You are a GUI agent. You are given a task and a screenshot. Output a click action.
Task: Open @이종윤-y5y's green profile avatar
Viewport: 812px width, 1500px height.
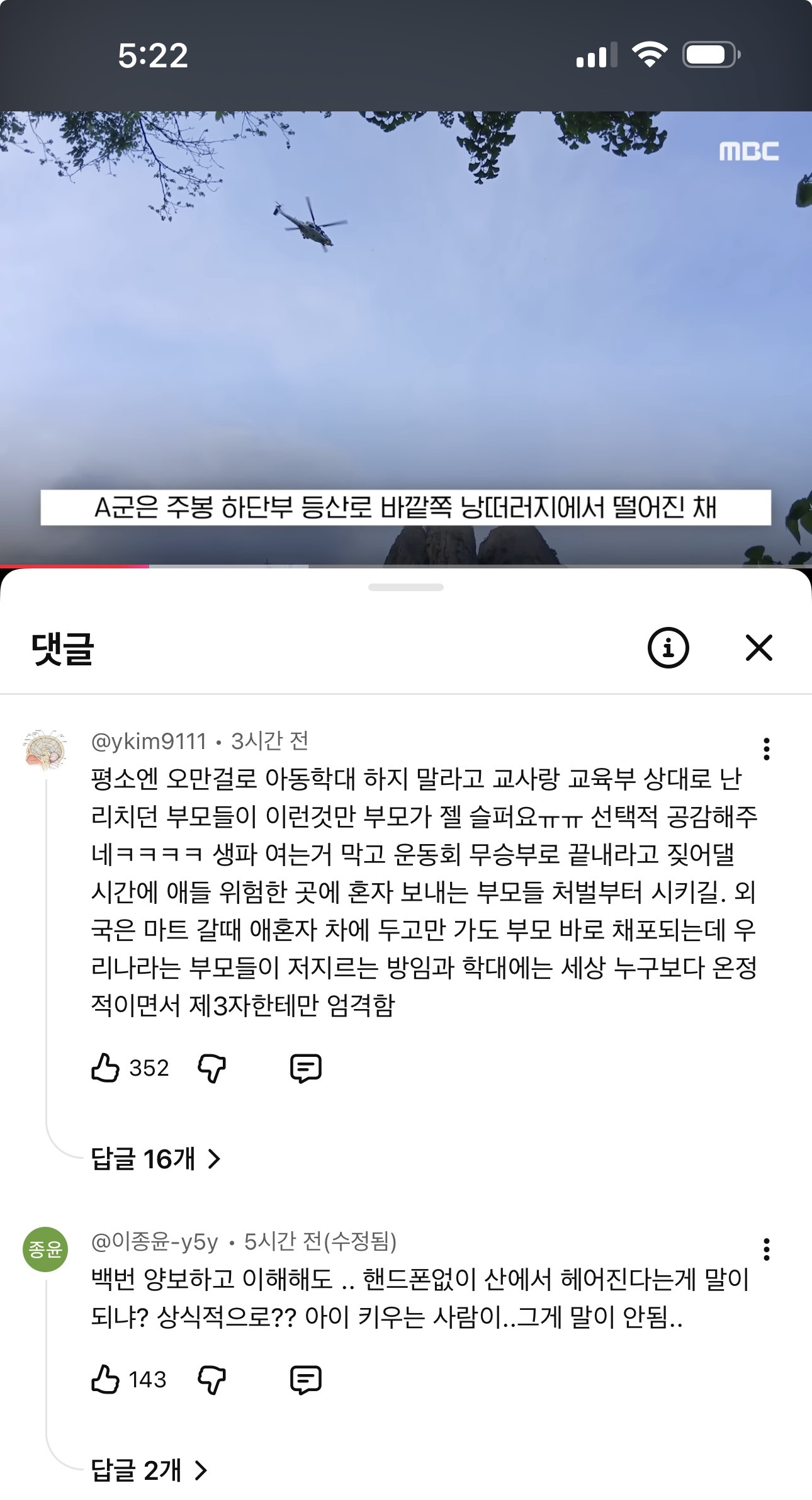45,1249
